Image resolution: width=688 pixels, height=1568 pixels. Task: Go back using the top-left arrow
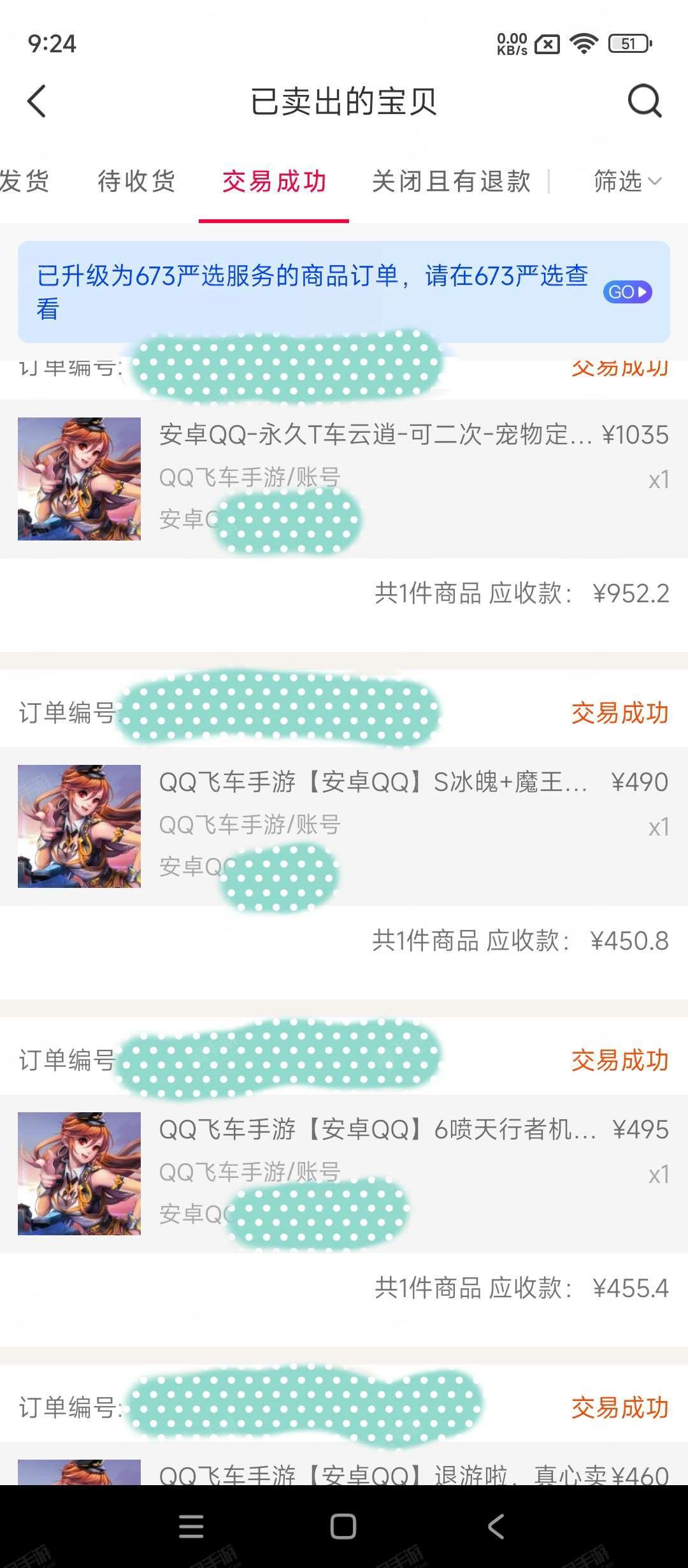(37, 101)
